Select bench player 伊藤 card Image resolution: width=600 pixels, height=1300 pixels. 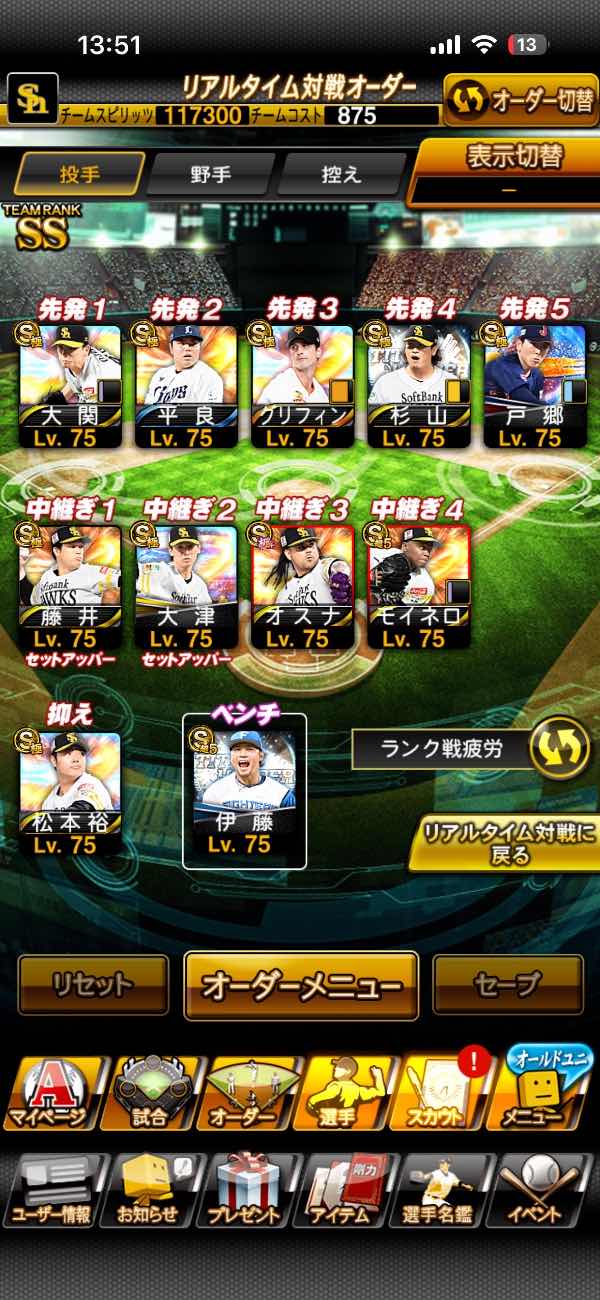point(245,792)
